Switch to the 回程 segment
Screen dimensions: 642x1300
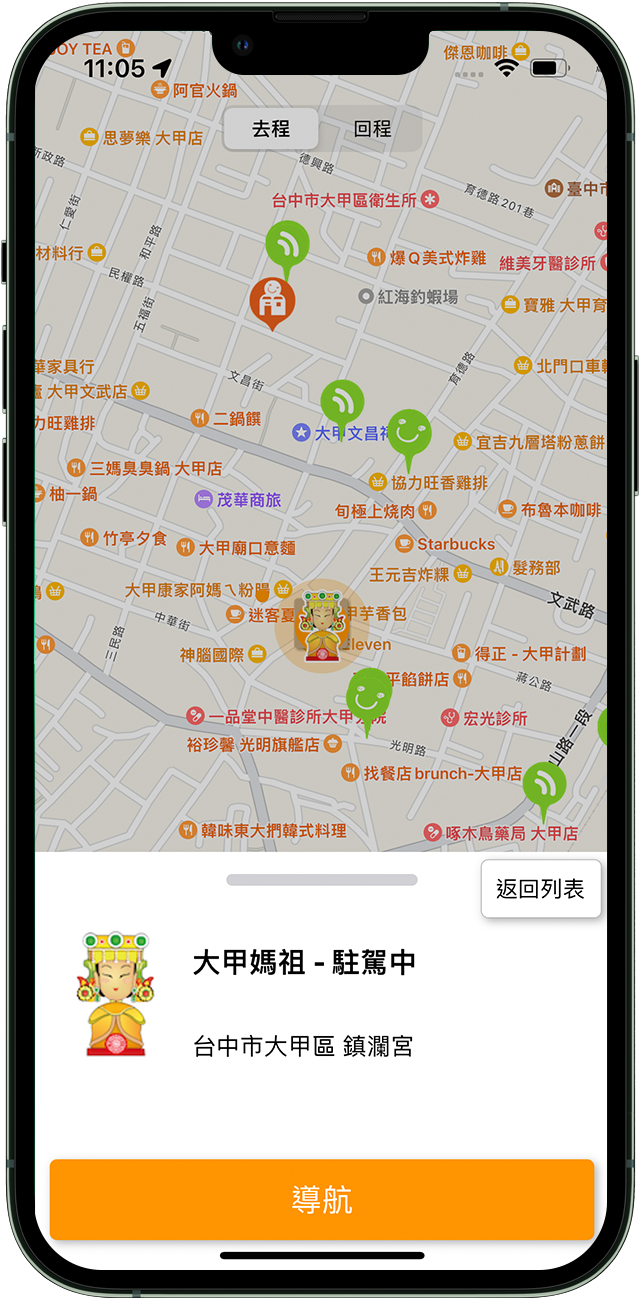click(372, 130)
